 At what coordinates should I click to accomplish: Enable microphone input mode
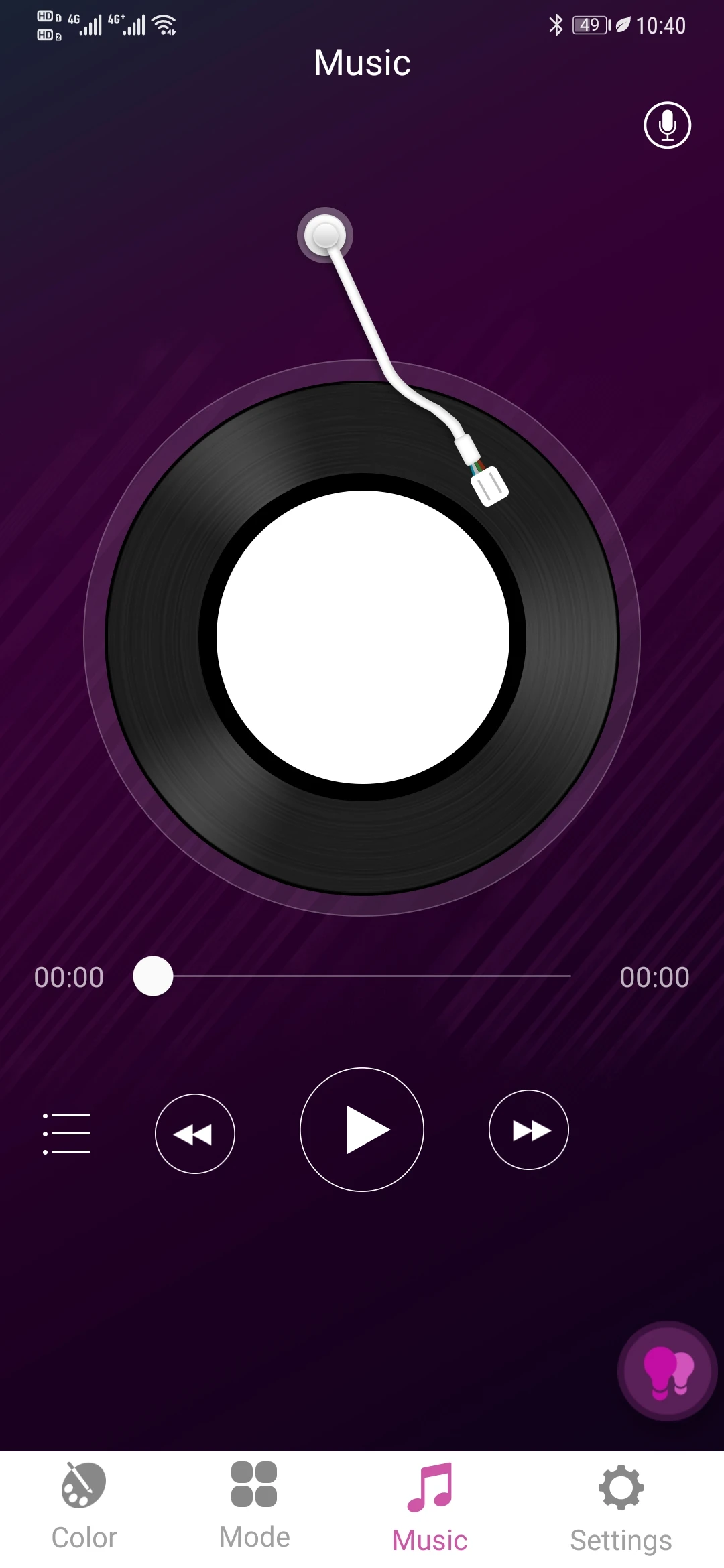click(667, 125)
